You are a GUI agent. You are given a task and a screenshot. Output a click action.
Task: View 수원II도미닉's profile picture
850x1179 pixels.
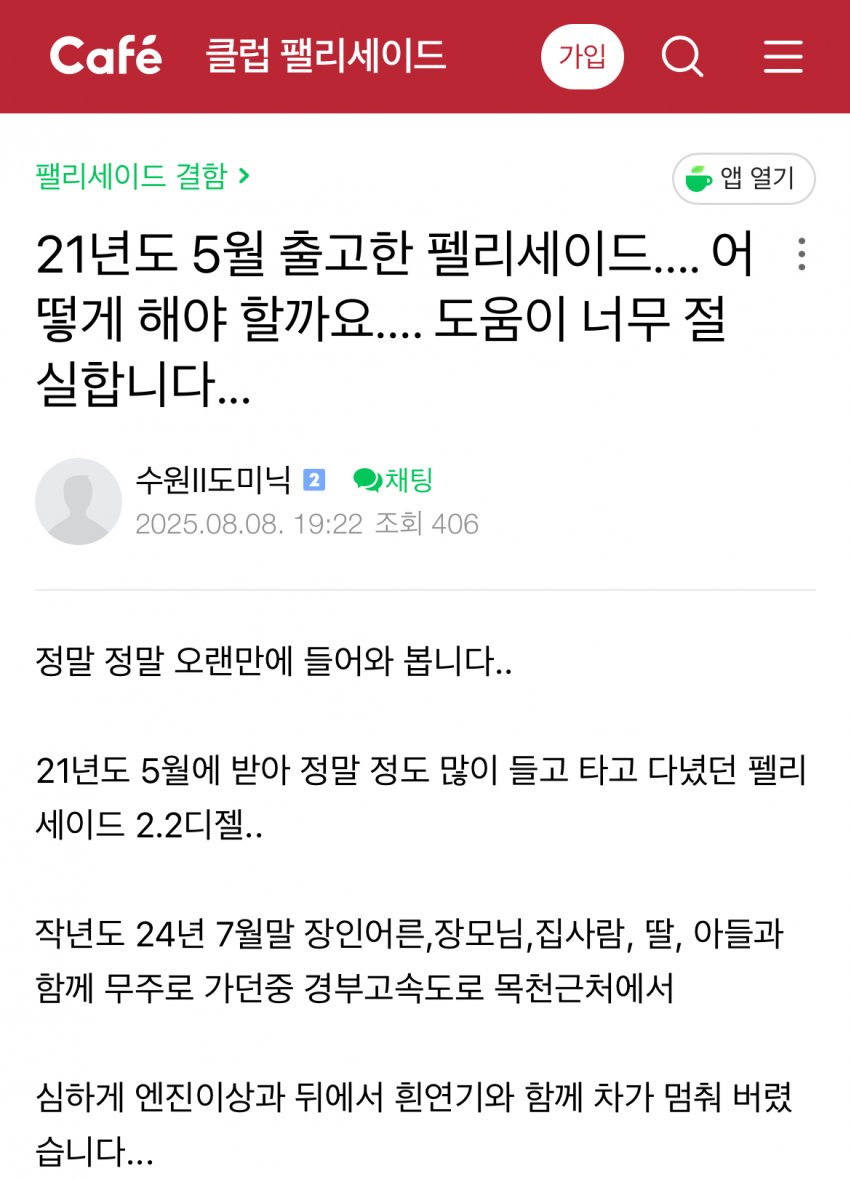[78, 501]
